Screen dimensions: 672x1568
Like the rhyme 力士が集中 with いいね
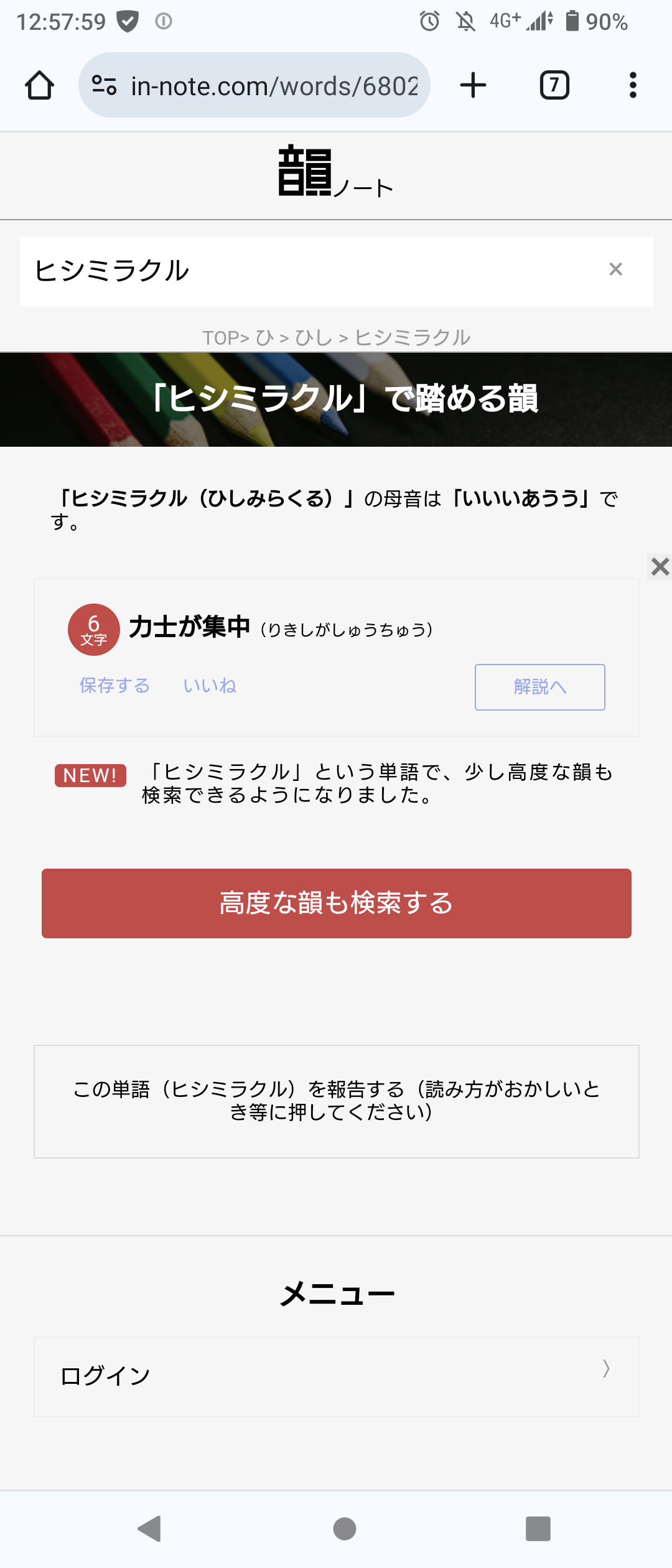210,686
